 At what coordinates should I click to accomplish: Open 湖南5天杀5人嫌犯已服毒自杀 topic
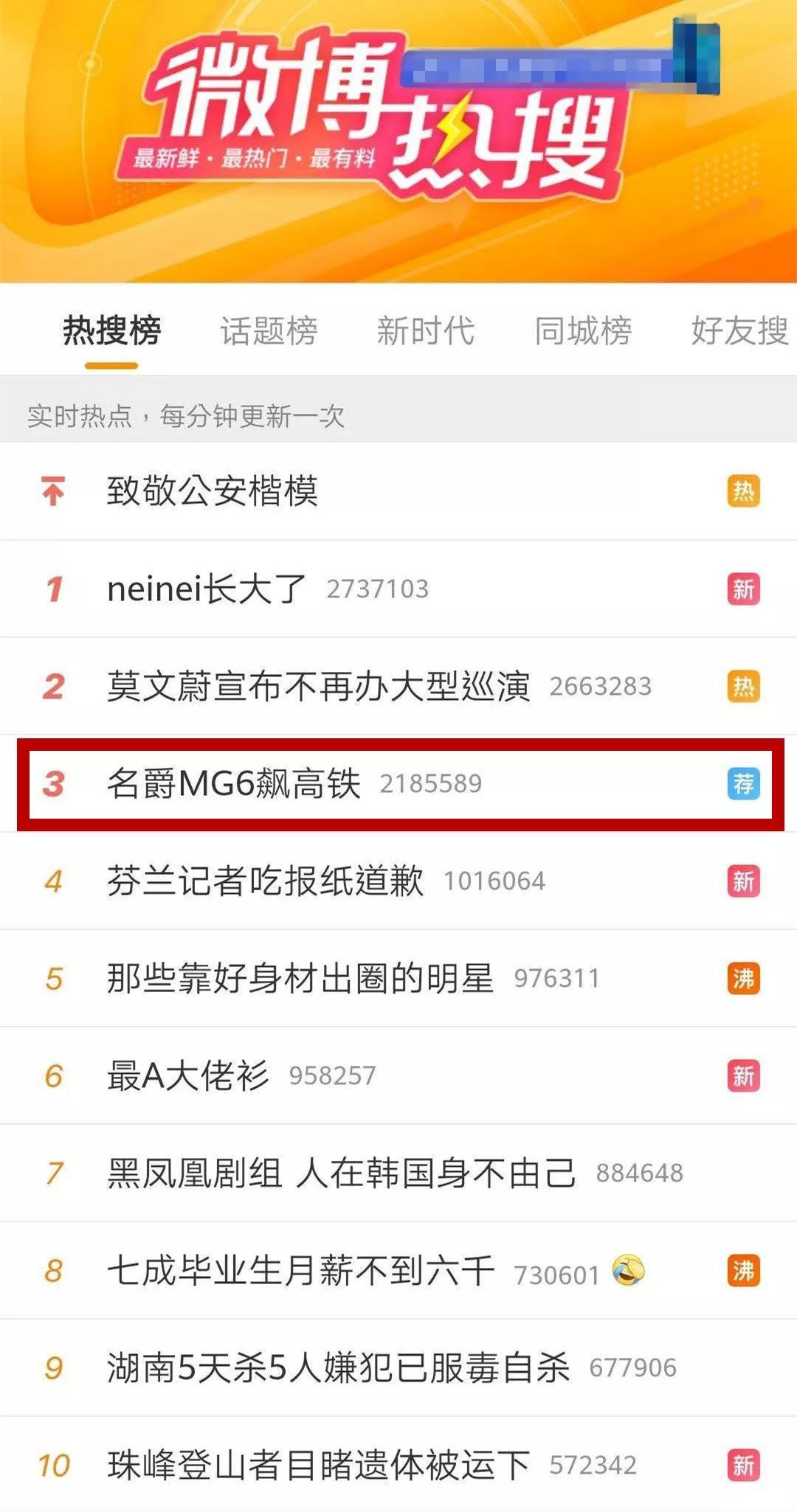338,1367
